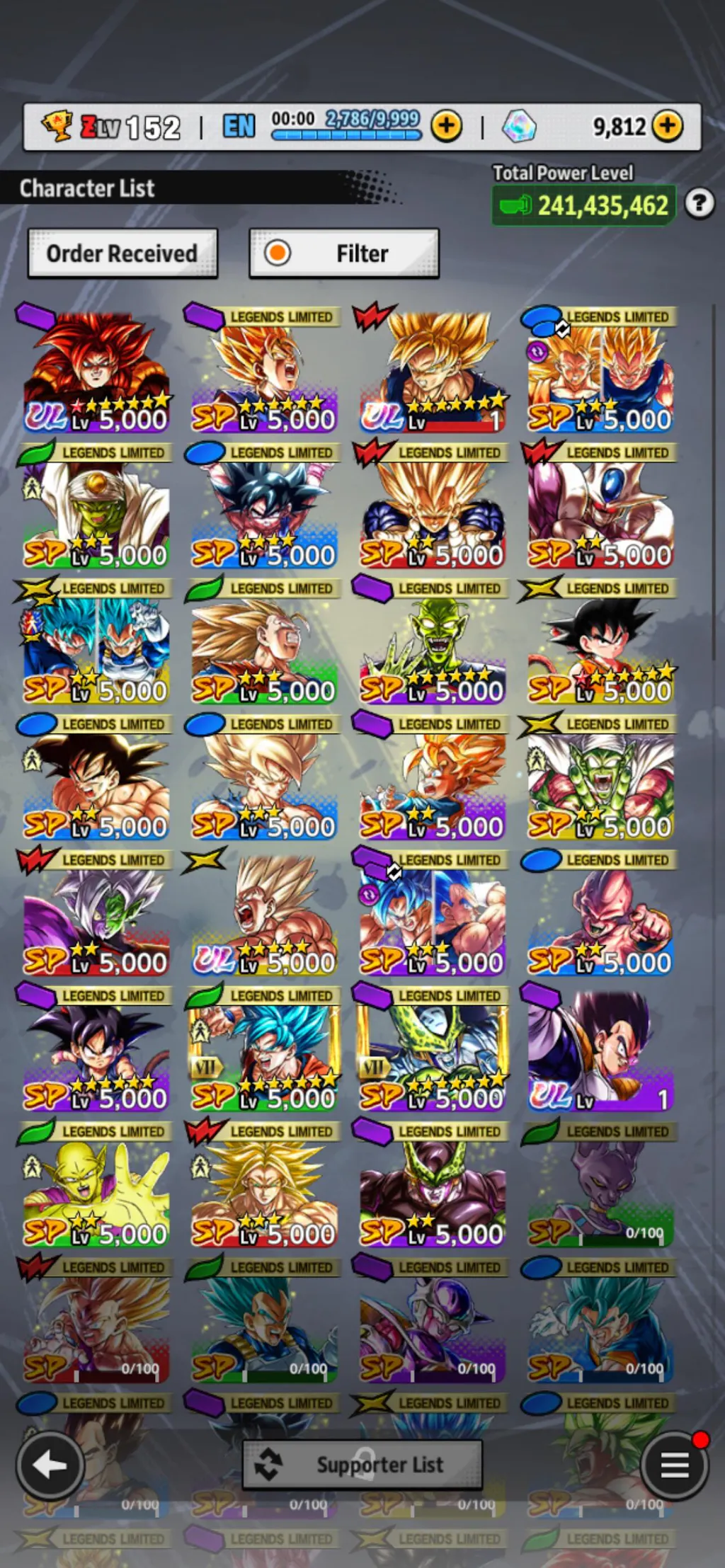Buy more chrono crystals with plus
The image size is (725, 1568).
coord(667,127)
